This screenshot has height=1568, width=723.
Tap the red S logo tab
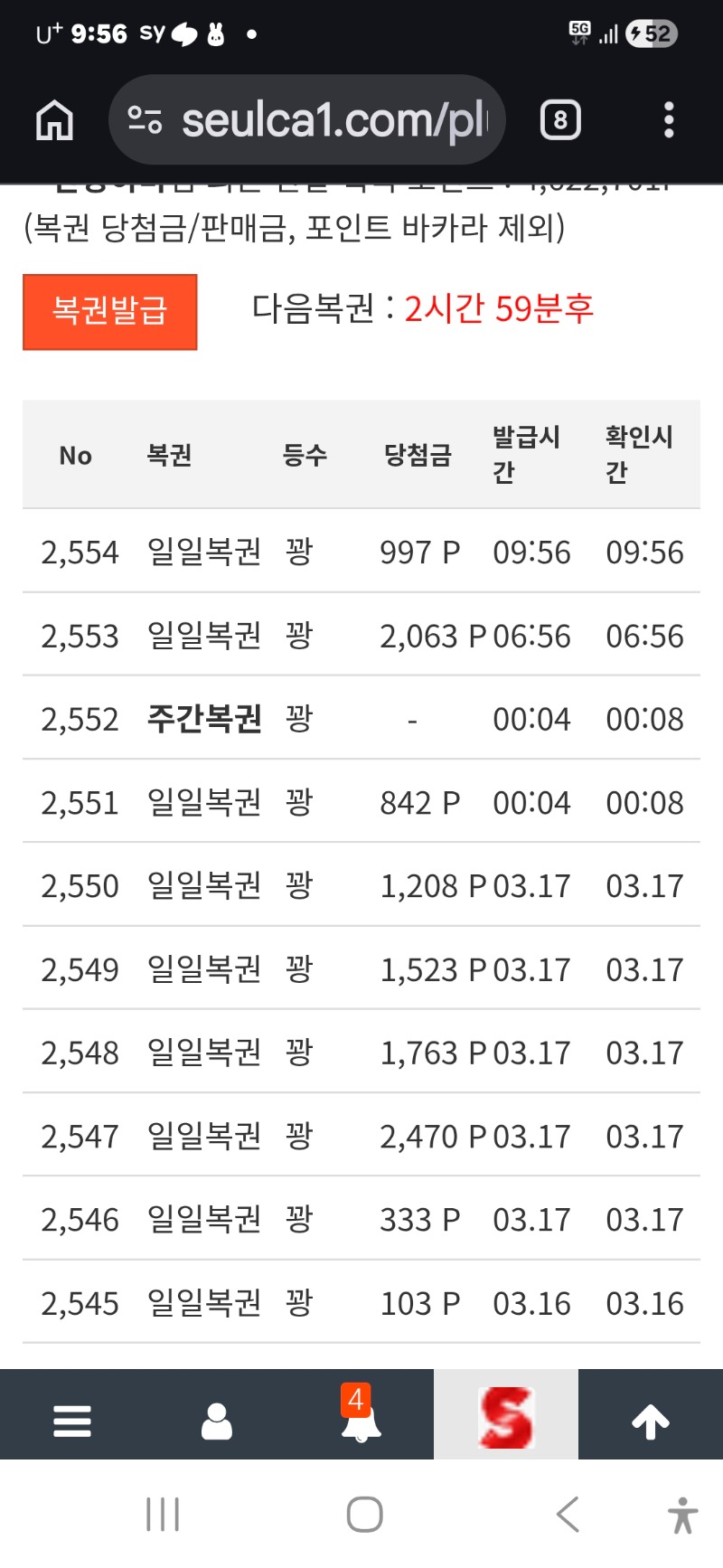506,1417
